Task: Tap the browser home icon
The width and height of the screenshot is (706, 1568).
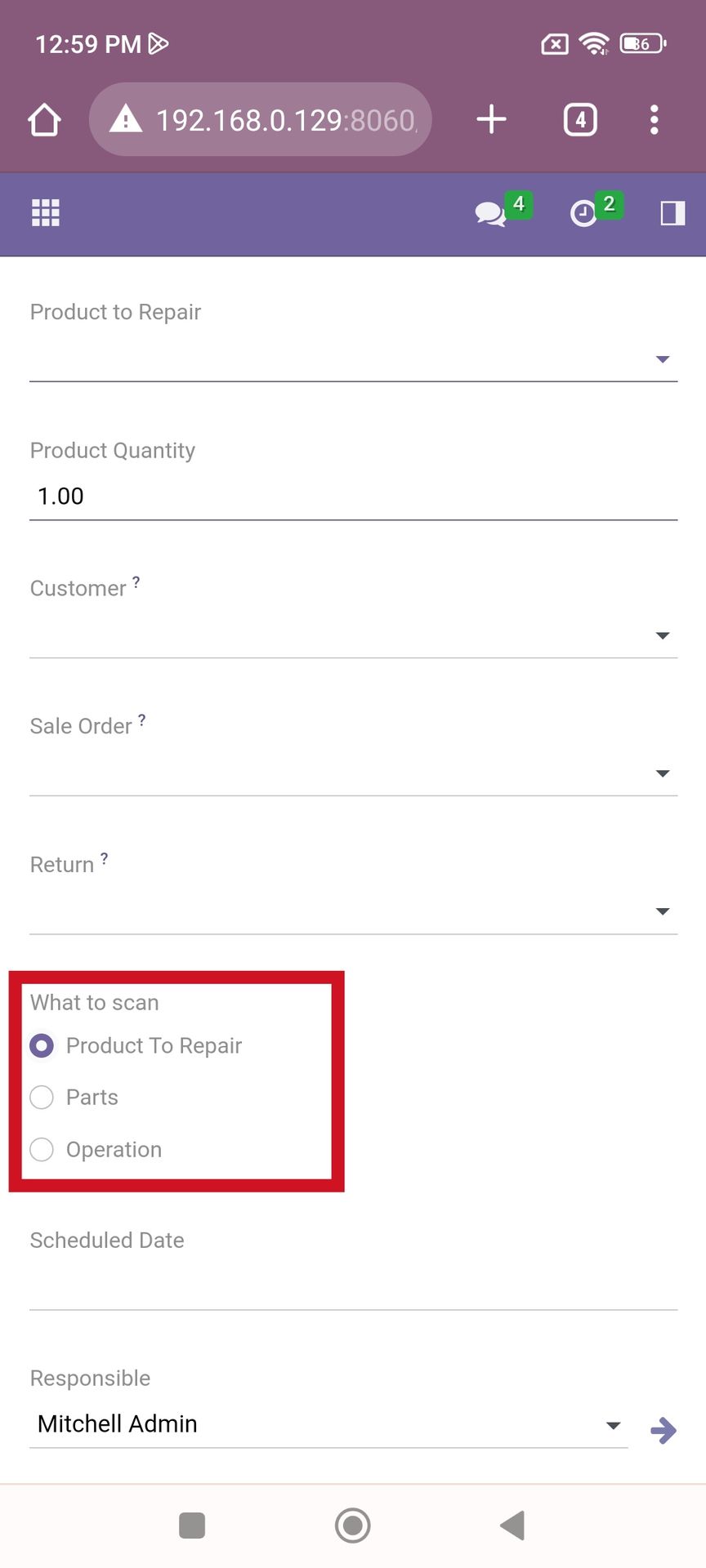Action: point(44,120)
